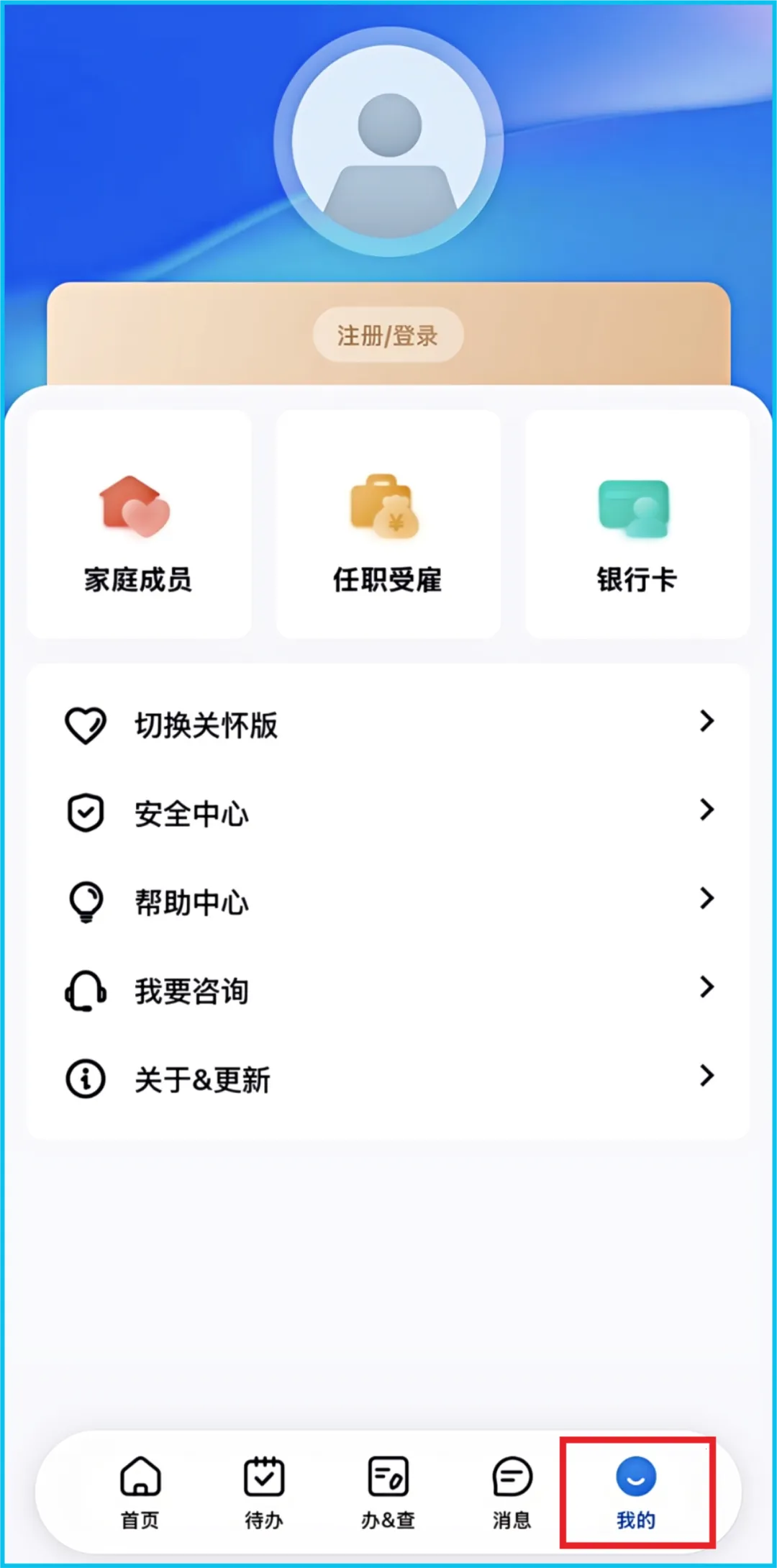Click the heart icon beside 切换关怀版

pos(85,725)
